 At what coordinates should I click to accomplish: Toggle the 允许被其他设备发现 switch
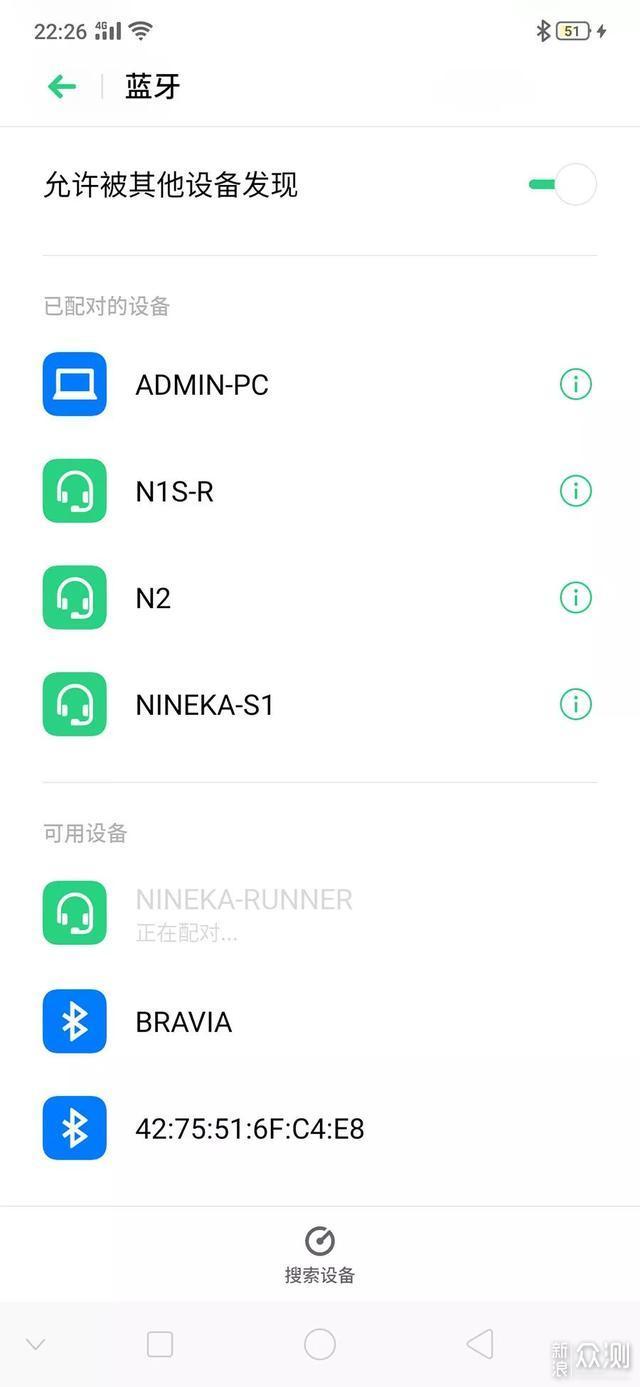[563, 185]
